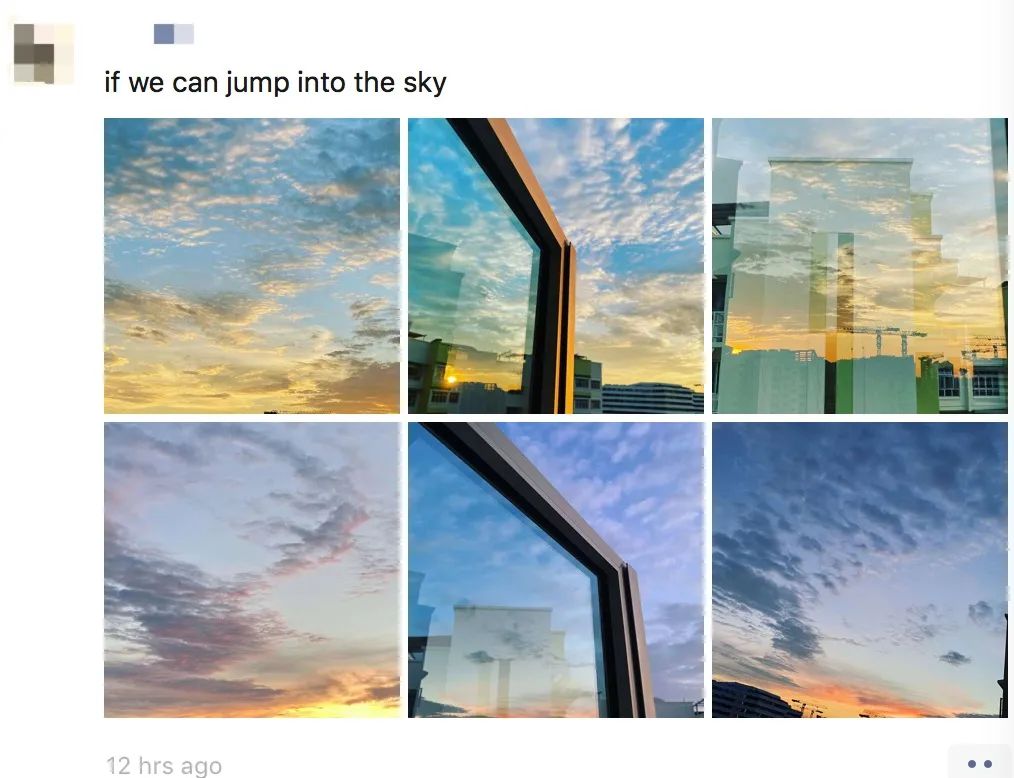Screen dimensions: 1014x778
Task: Open the poster's profile avatar
Action: [x=43, y=52]
